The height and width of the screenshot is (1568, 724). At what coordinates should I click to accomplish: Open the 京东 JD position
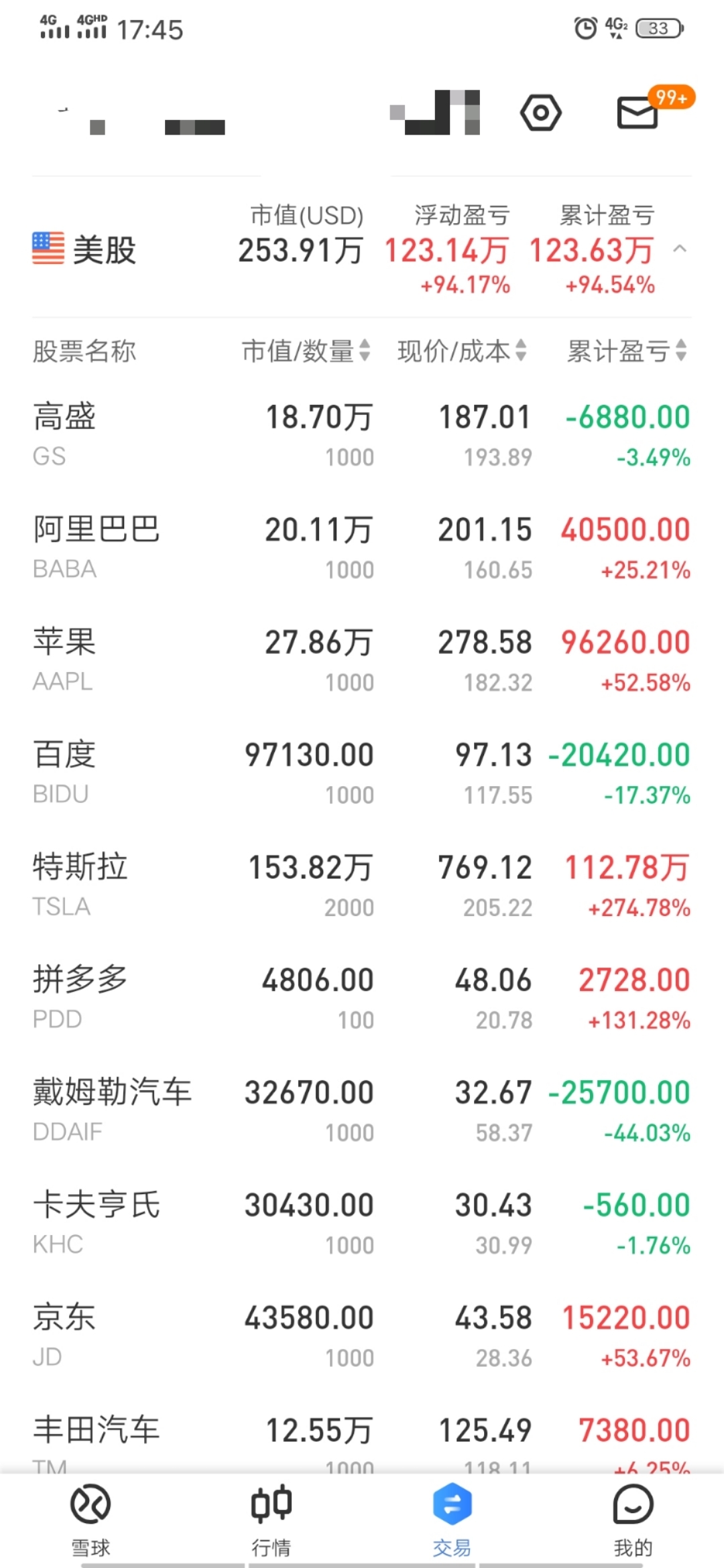click(x=362, y=1336)
